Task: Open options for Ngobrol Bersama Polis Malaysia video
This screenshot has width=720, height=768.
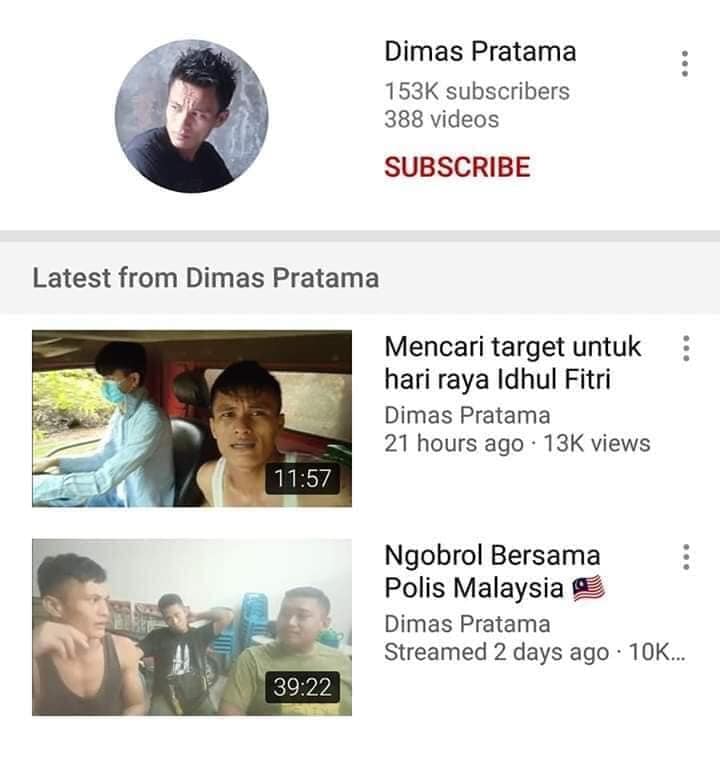Action: (x=686, y=557)
